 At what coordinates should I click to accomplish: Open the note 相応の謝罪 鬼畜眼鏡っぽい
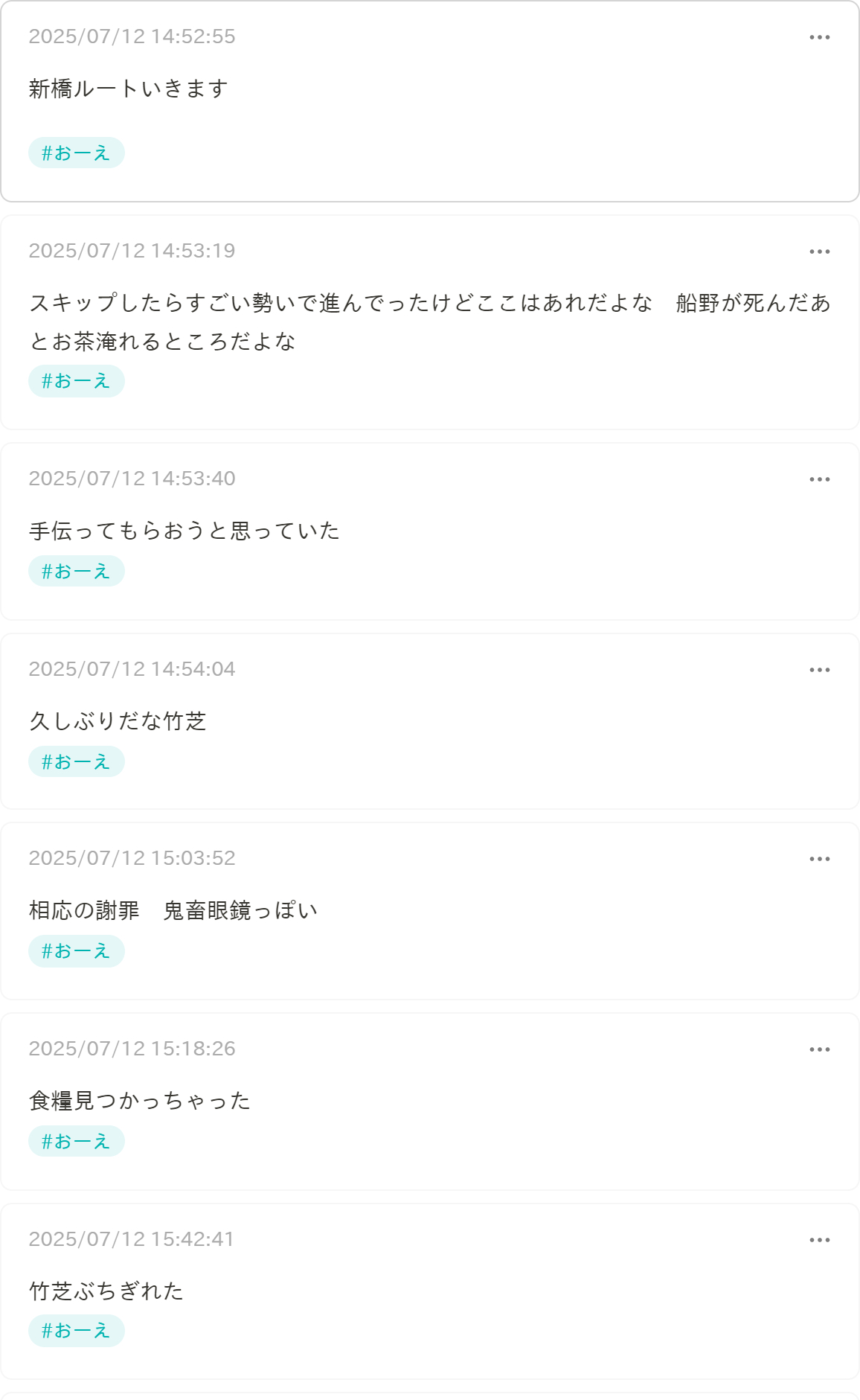(430, 911)
